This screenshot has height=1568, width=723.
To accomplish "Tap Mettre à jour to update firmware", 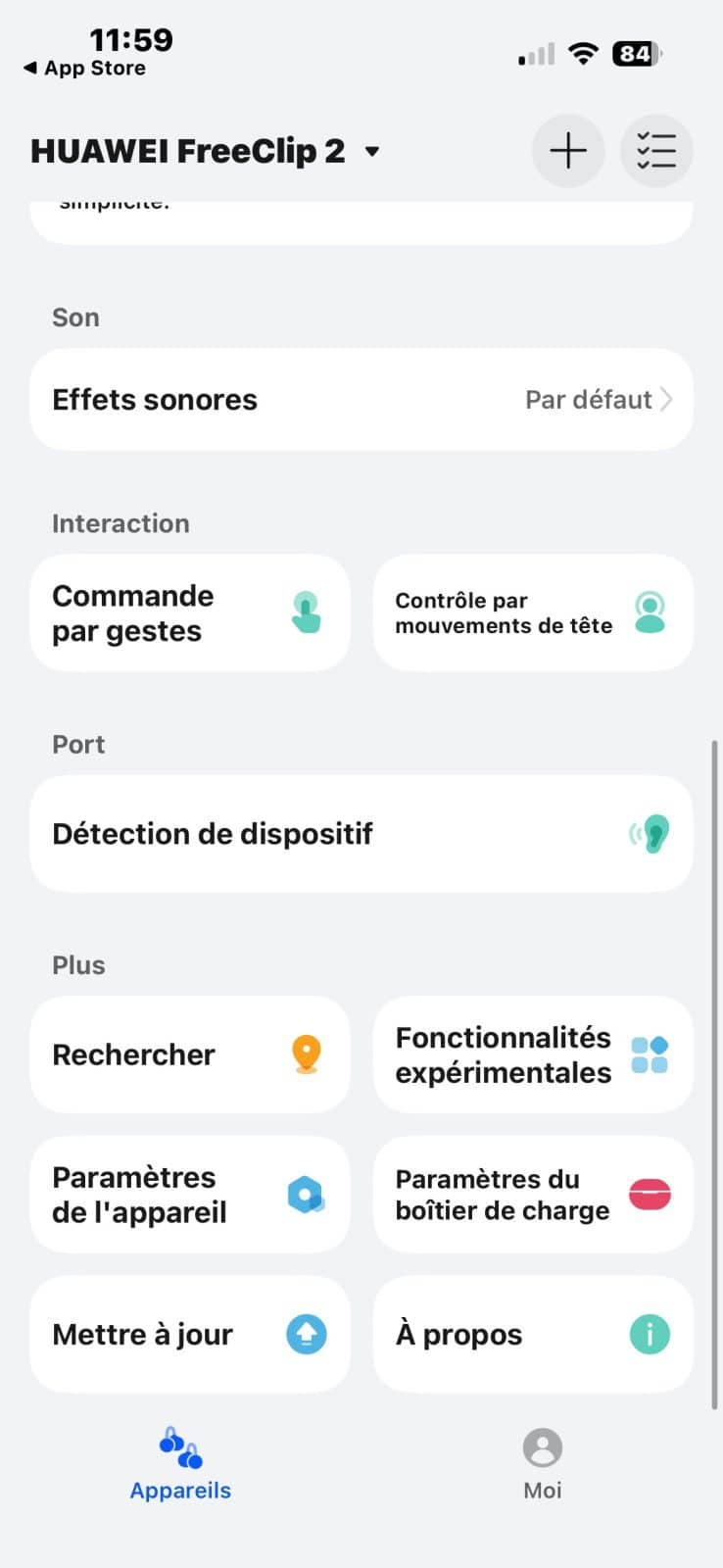I will (x=190, y=1334).
